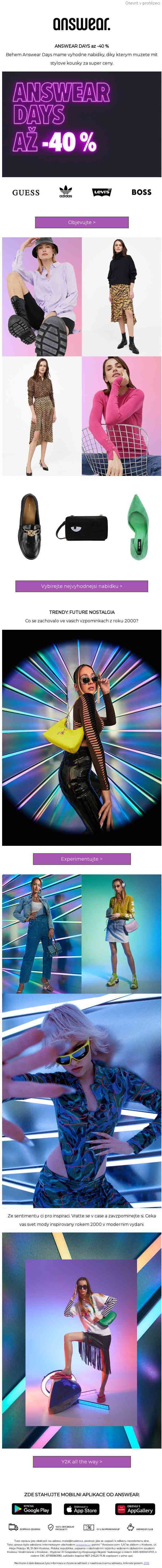This screenshot has width=162, height=1568.
Task: Open the pink sweater model photo
Action: click(x=122, y=416)
